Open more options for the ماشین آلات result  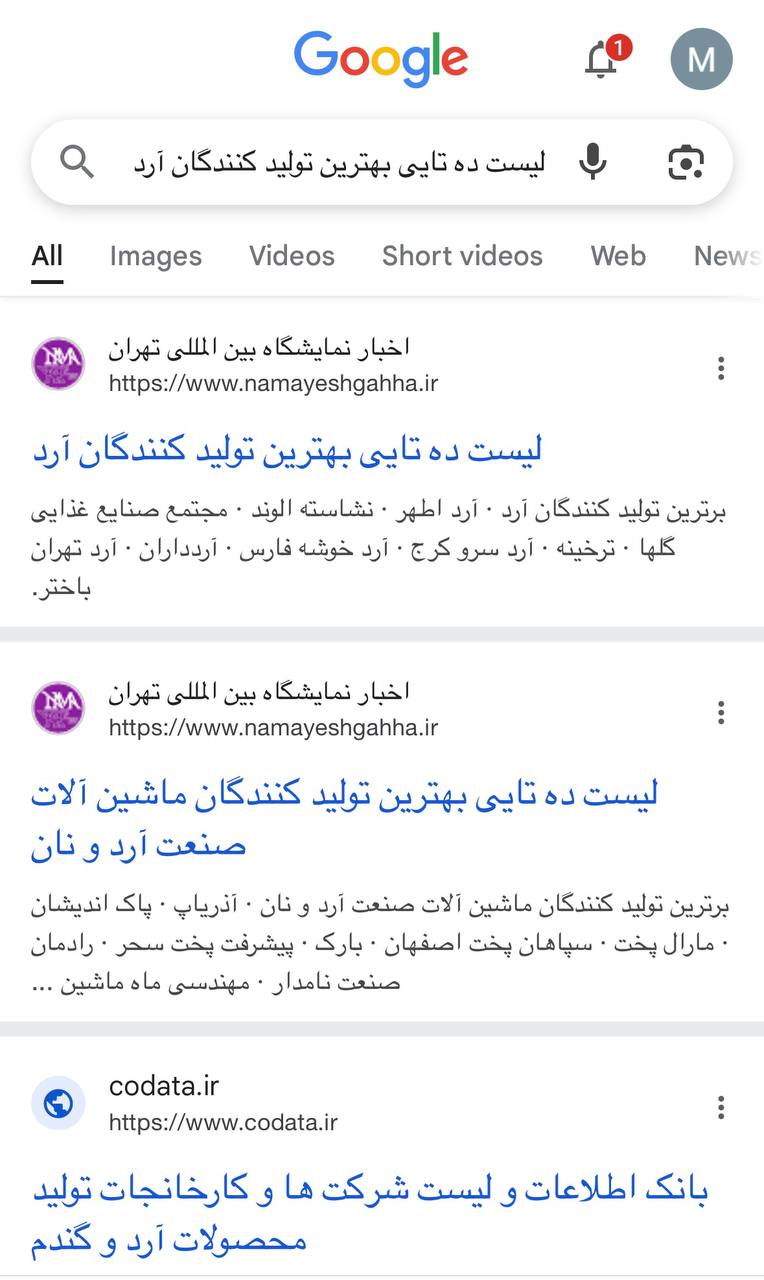720,713
